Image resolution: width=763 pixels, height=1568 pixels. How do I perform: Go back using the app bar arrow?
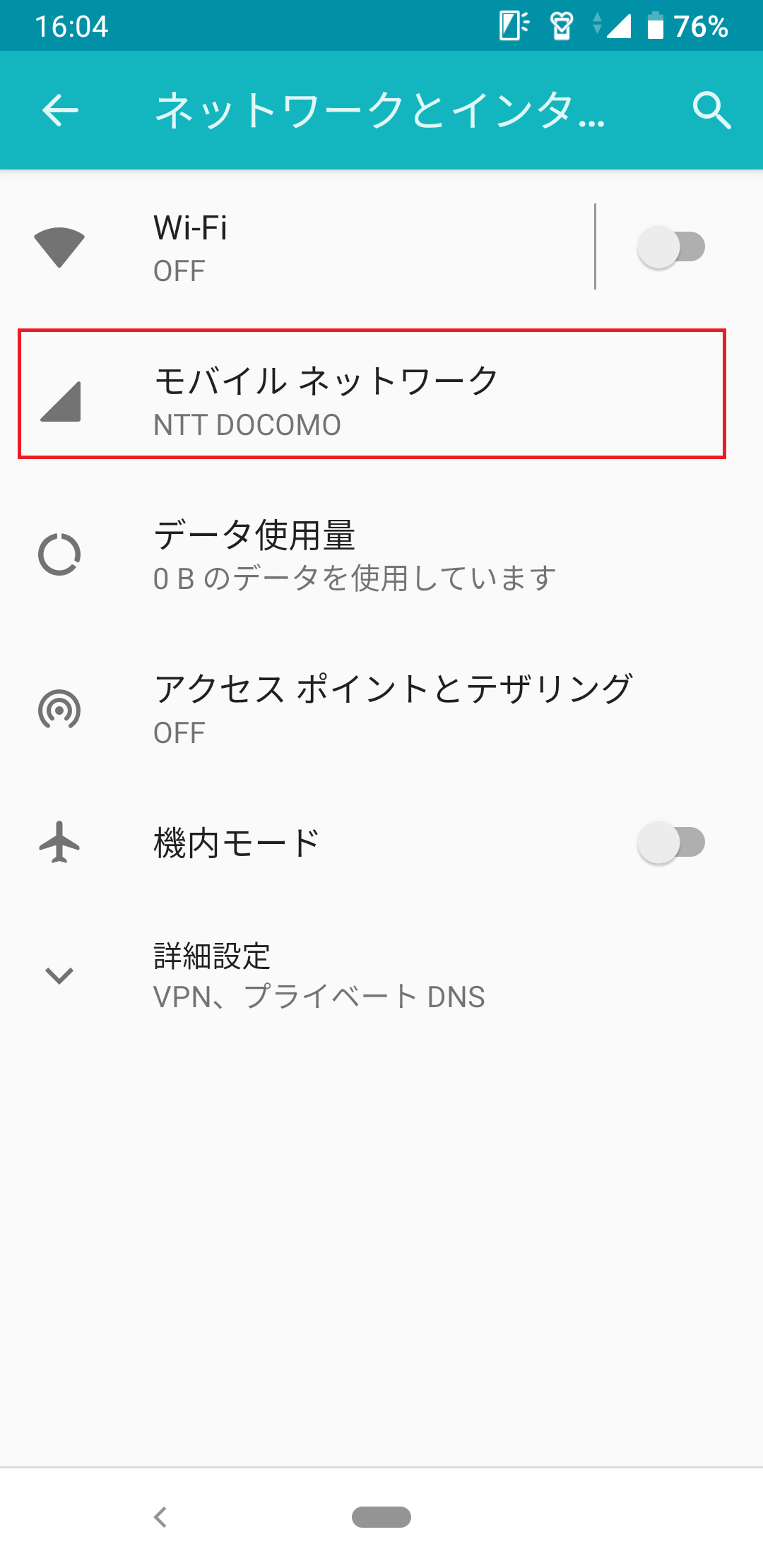[60, 110]
